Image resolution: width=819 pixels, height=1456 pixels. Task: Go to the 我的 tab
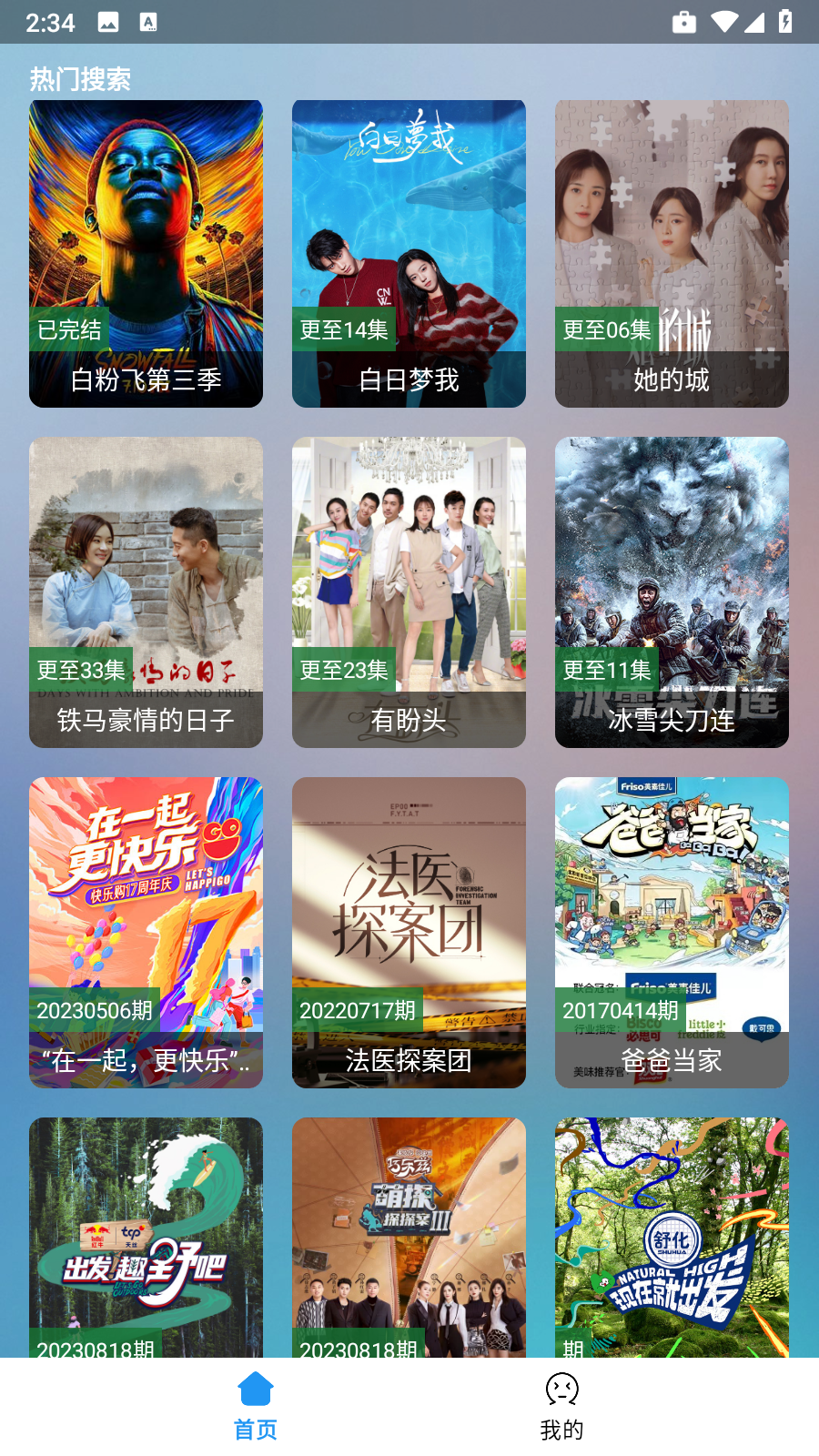561,1406
